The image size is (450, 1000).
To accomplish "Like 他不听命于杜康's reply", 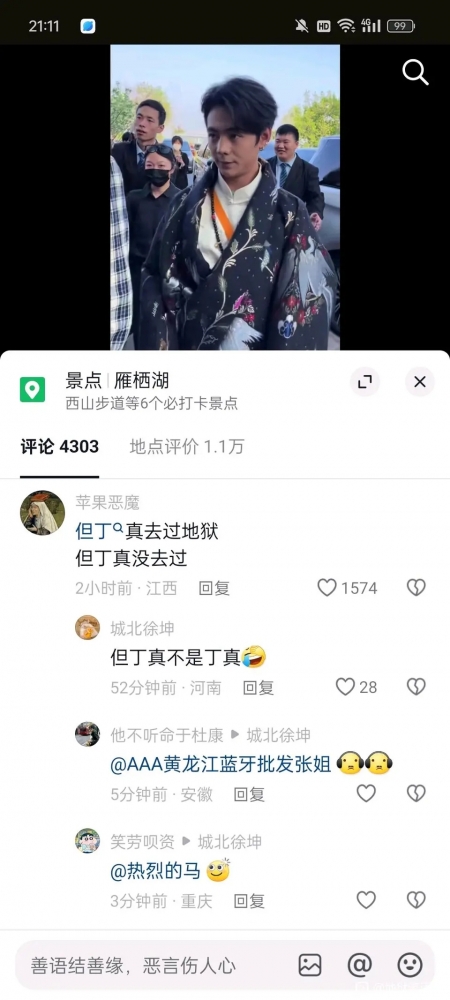I will (366, 793).
